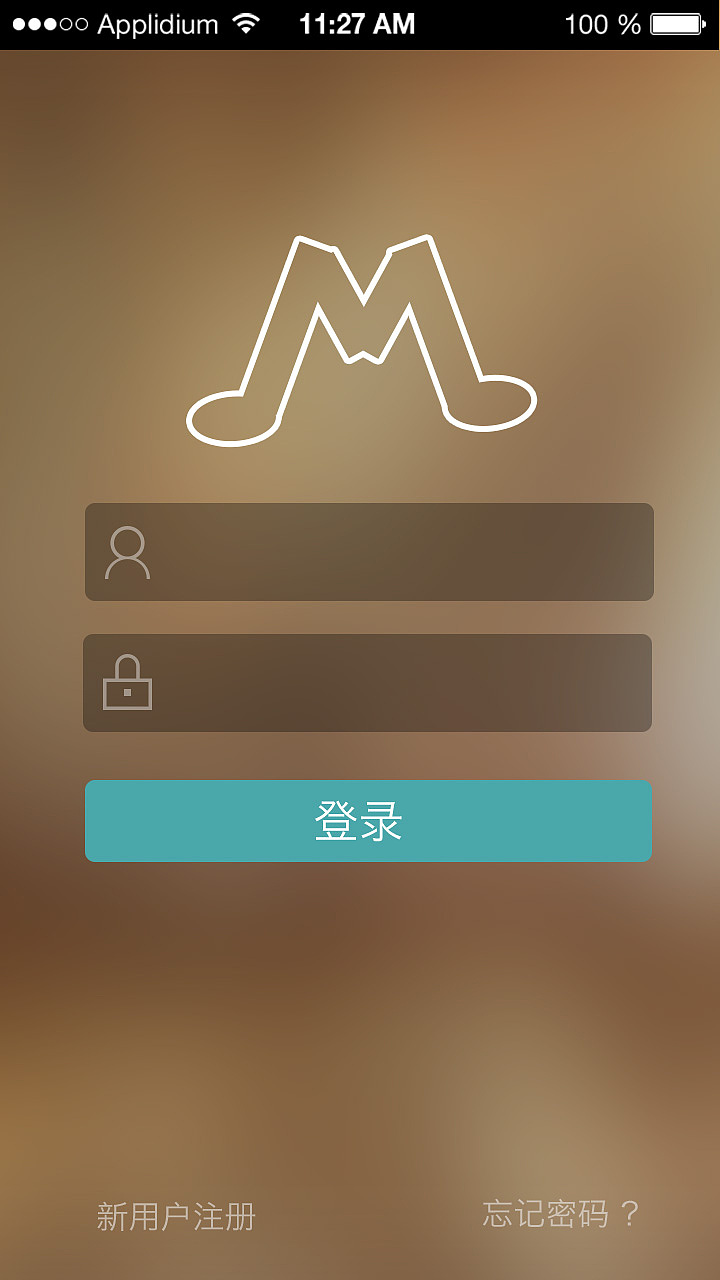Tap the blurred background above the logo
This screenshot has width=720, height=1280.
click(360, 140)
